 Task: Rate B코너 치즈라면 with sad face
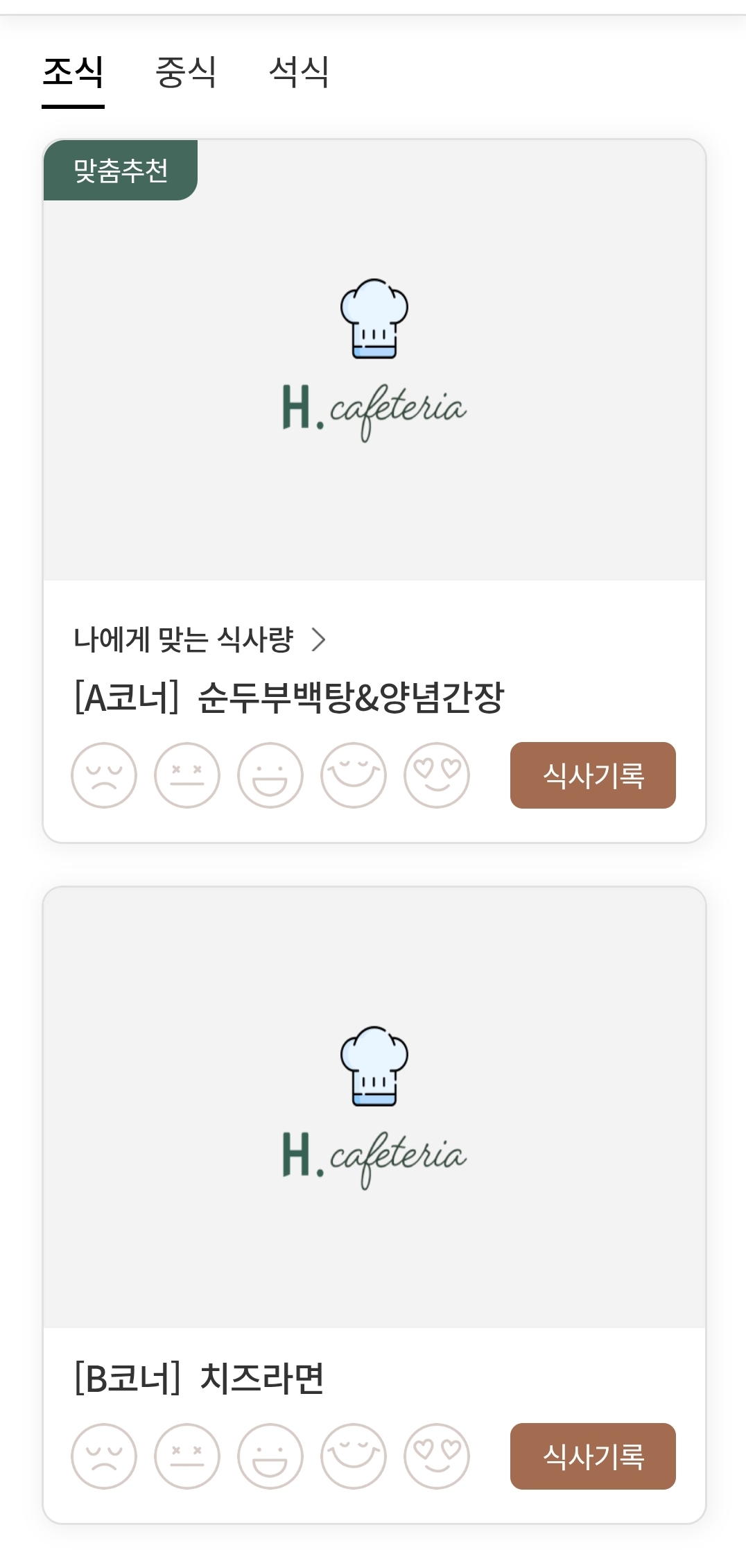click(104, 1456)
